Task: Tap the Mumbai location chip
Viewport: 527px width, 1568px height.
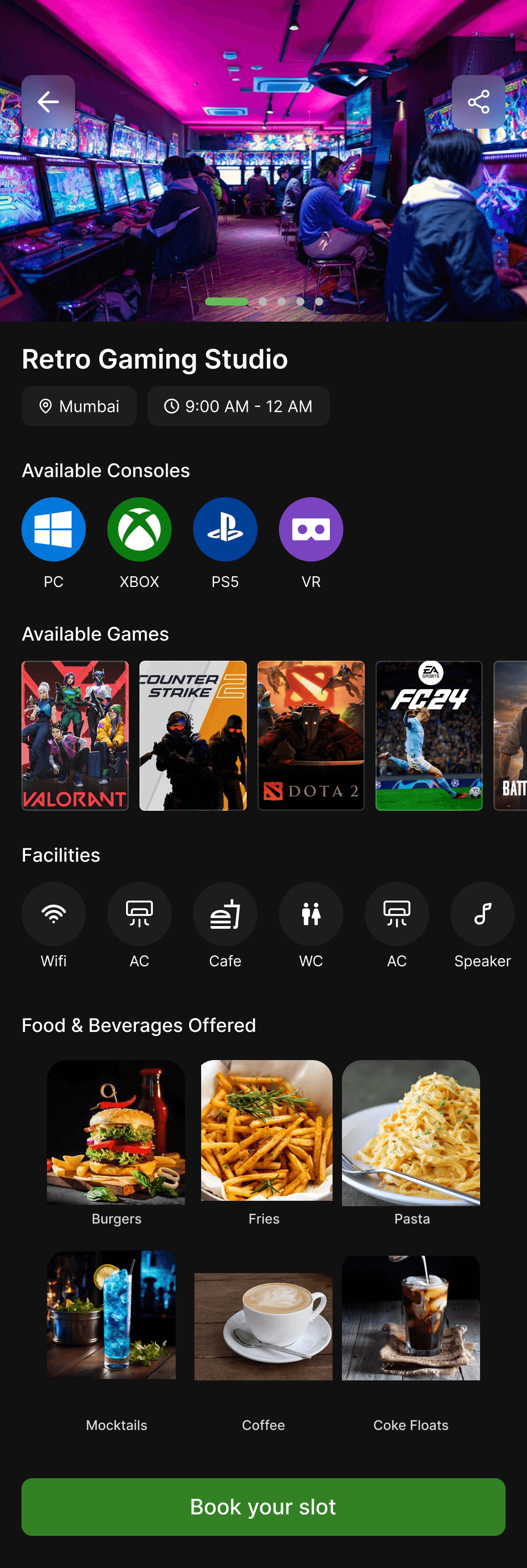Action: pos(79,406)
